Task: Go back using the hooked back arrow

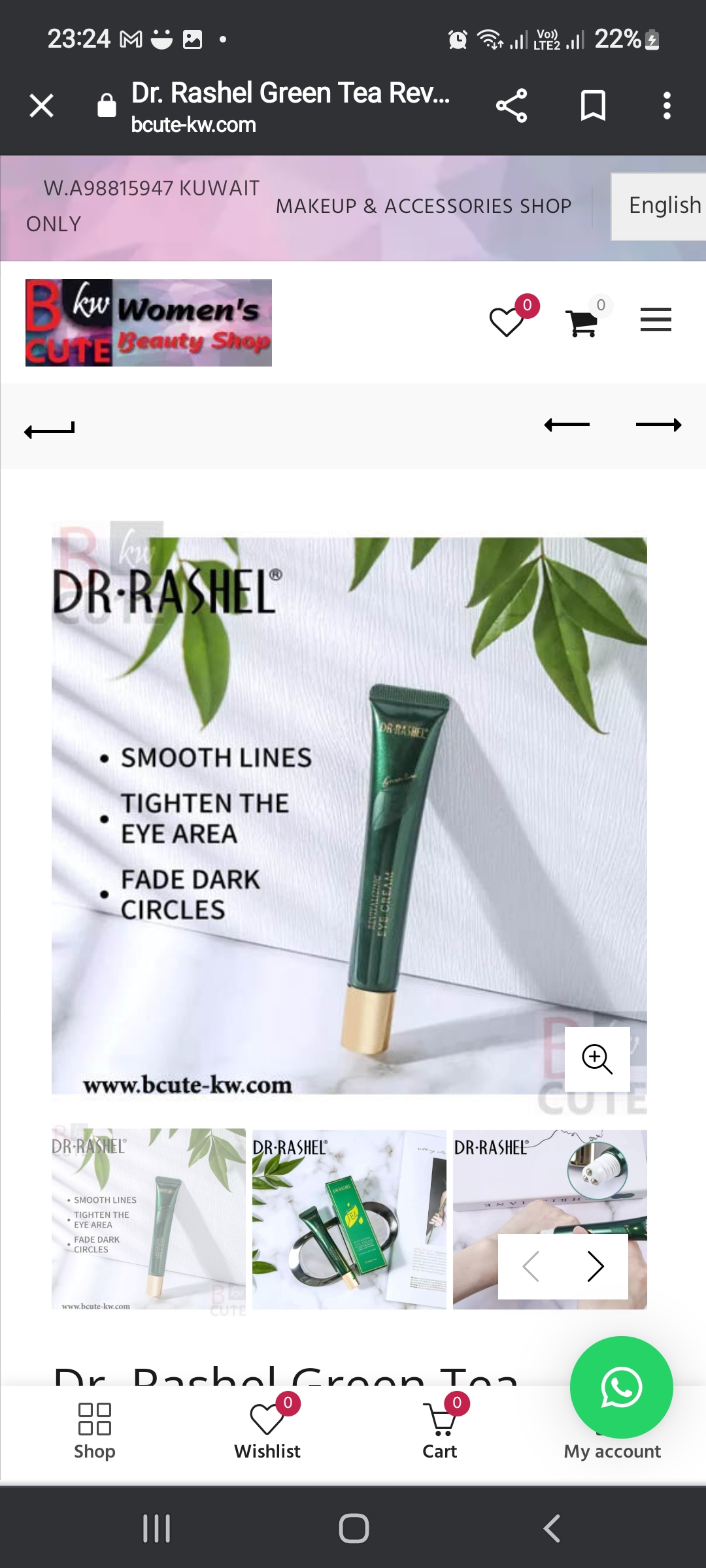Action: pos(50,429)
